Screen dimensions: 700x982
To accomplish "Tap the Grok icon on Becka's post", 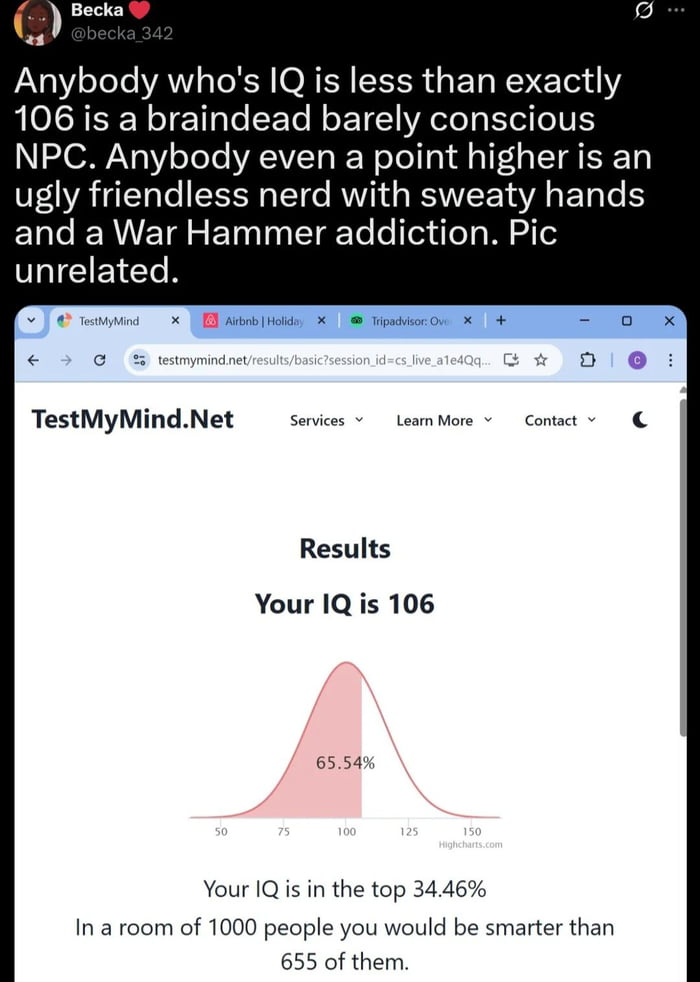I will coord(645,10).
